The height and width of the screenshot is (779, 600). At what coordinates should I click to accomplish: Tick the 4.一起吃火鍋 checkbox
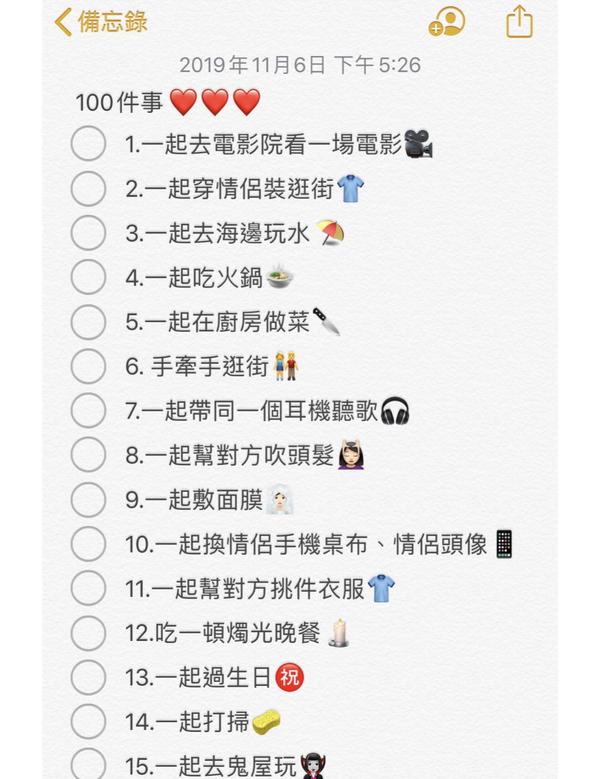89,277
